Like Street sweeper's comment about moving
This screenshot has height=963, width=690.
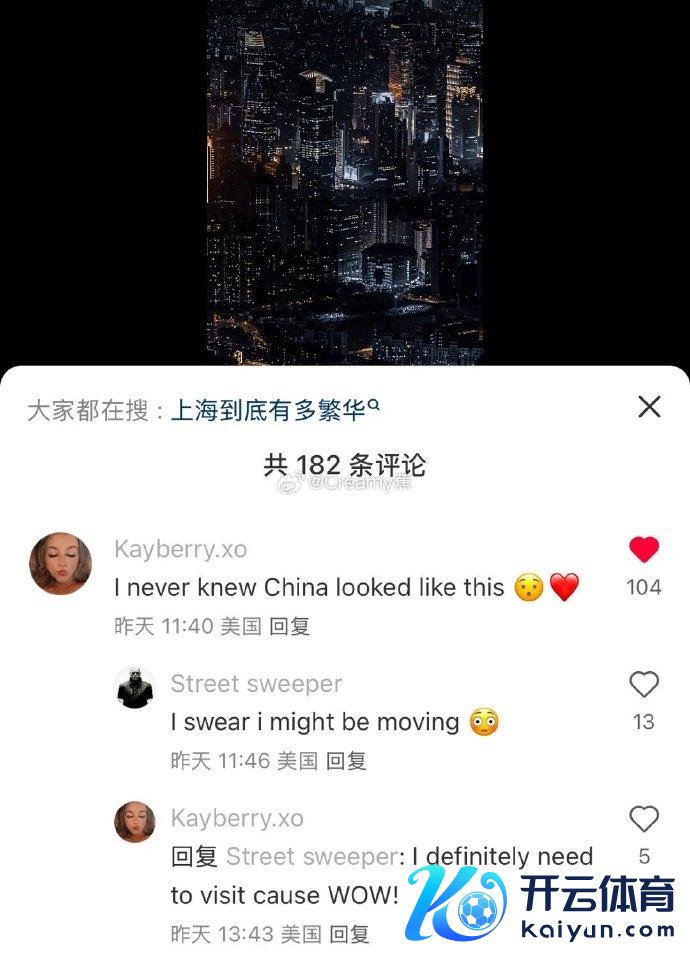tap(644, 684)
